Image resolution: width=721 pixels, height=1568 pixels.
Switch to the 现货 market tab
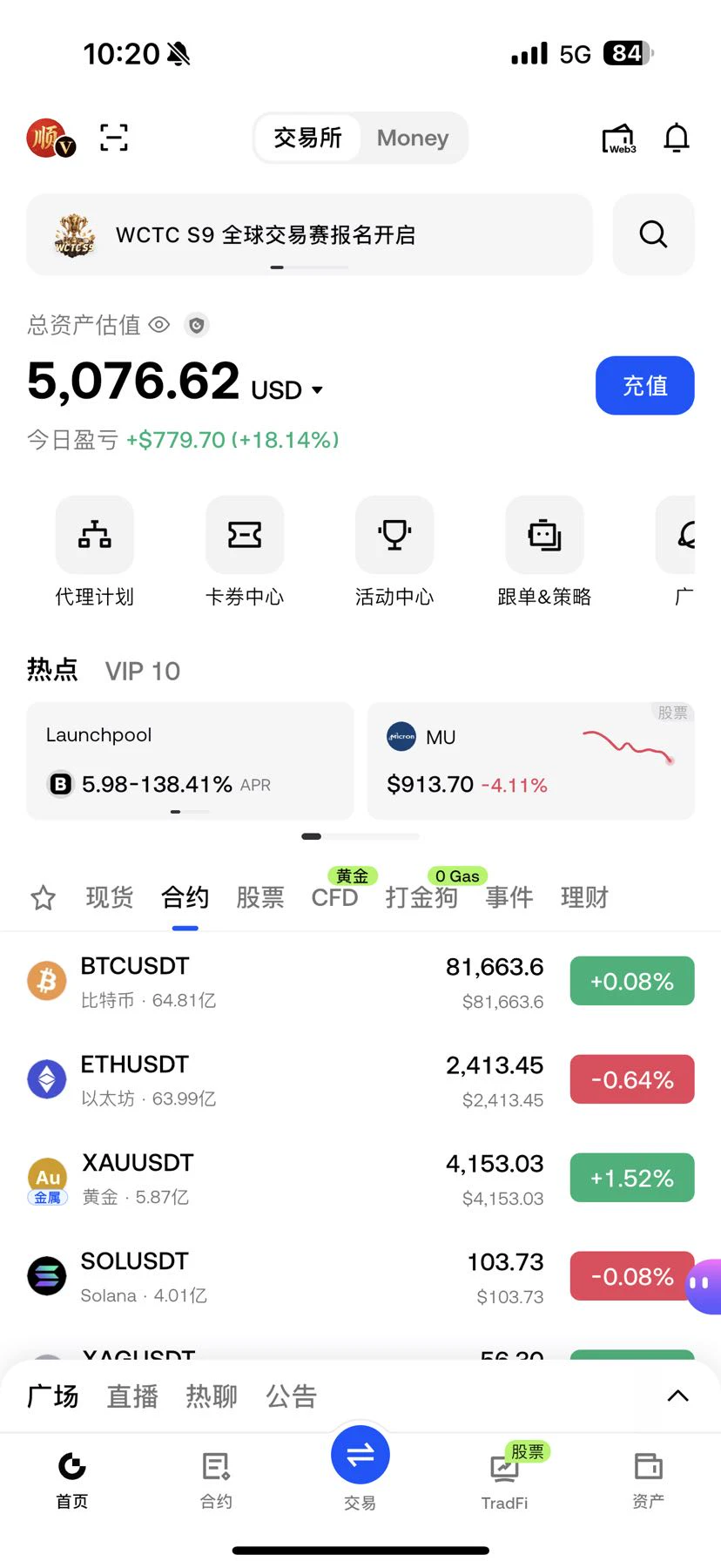110,897
